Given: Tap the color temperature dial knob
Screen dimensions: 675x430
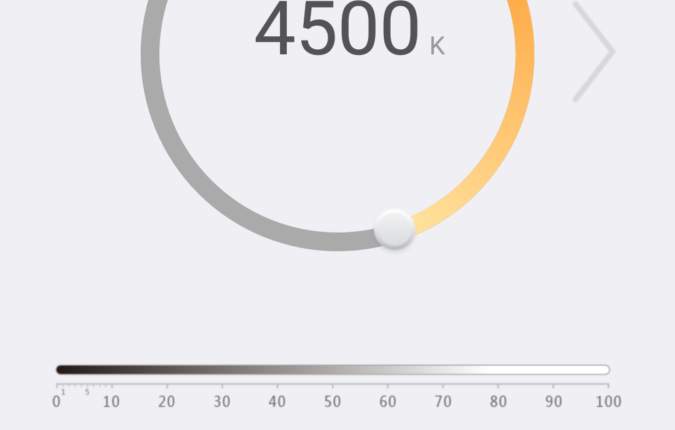Looking at the screenshot, I should (x=395, y=229).
